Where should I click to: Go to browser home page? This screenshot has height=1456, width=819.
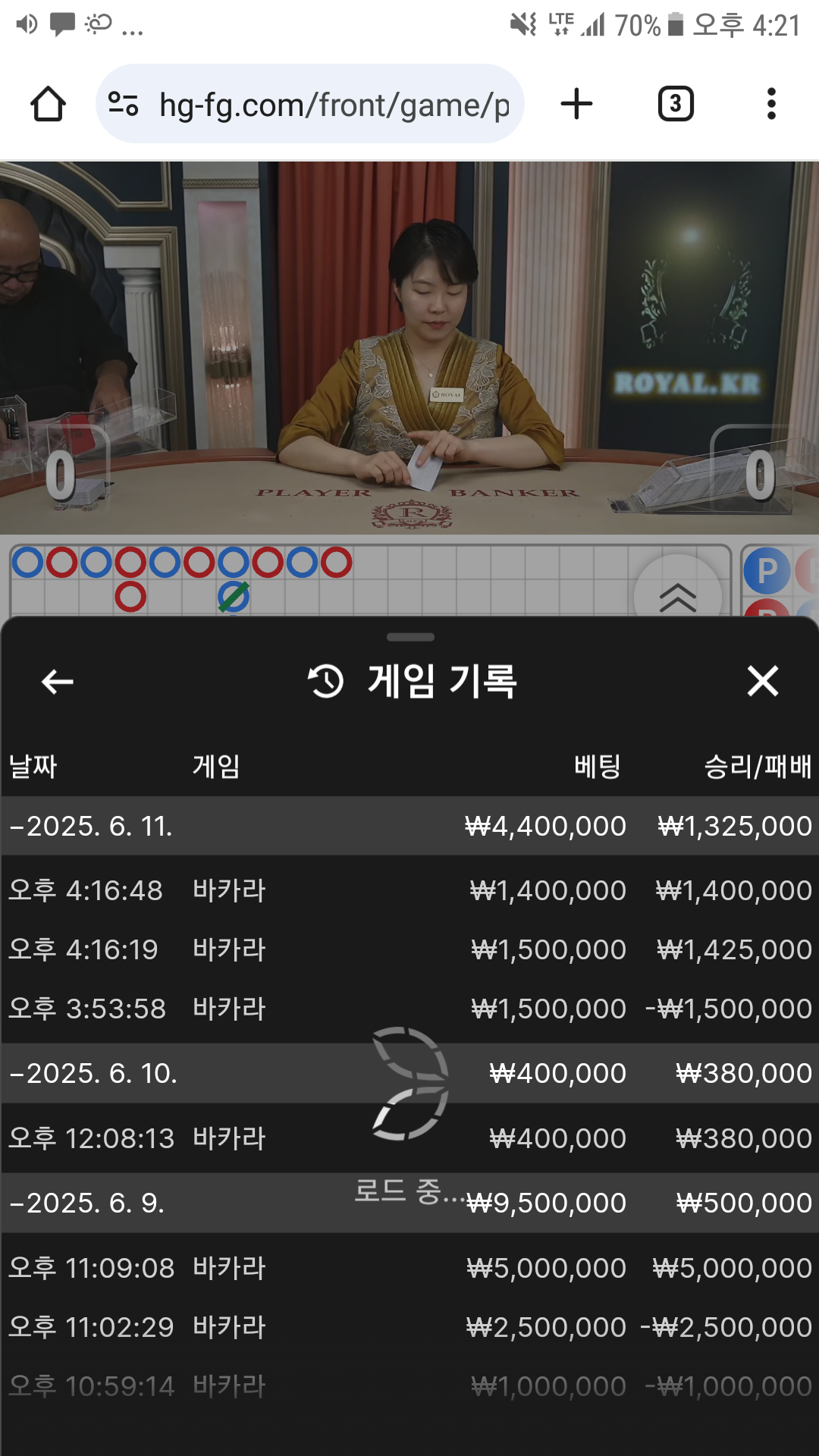[x=48, y=104]
